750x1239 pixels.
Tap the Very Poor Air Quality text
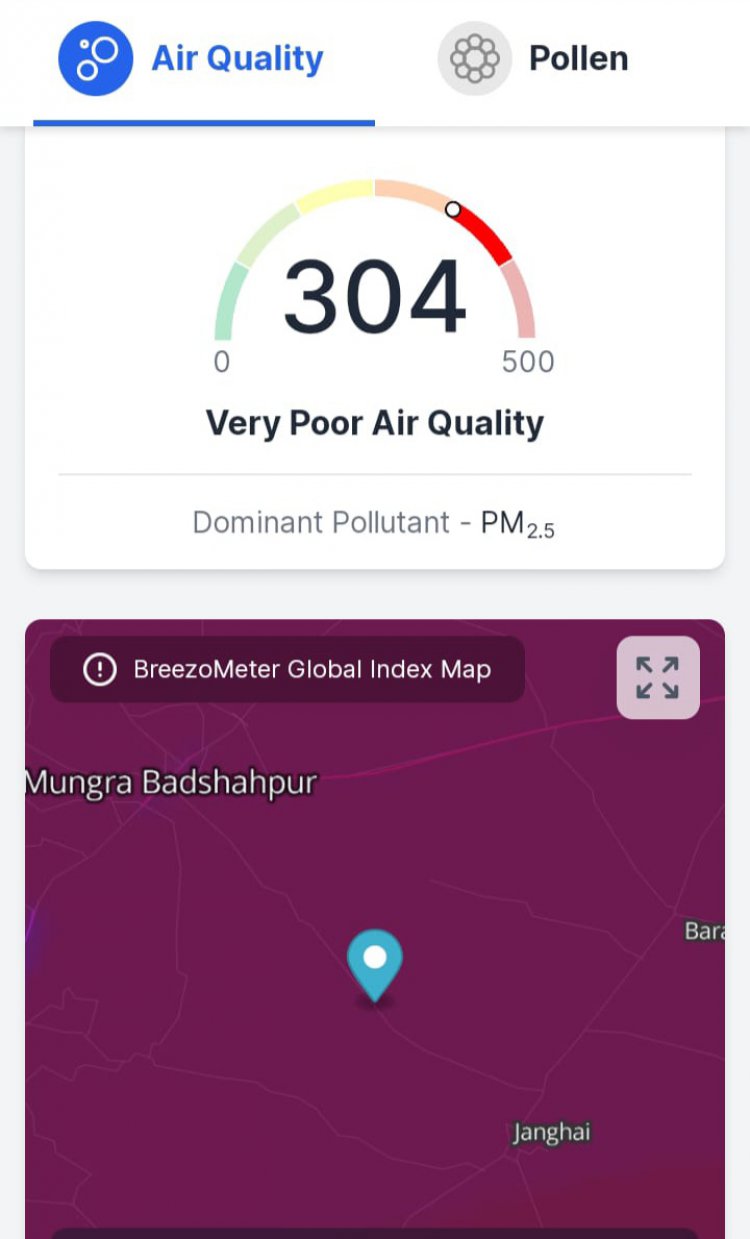(375, 423)
